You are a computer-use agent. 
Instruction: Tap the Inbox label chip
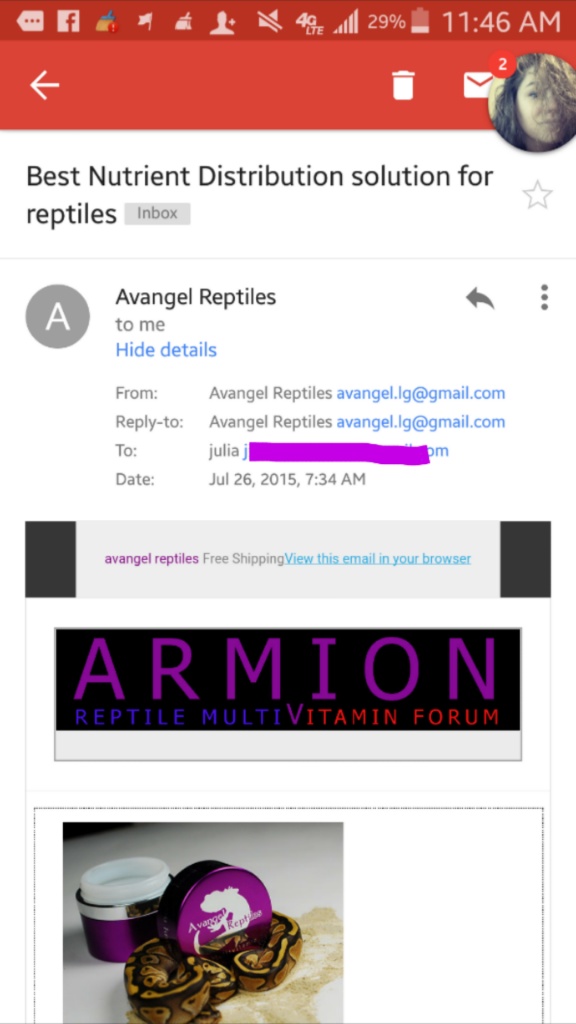tap(157, 214)
